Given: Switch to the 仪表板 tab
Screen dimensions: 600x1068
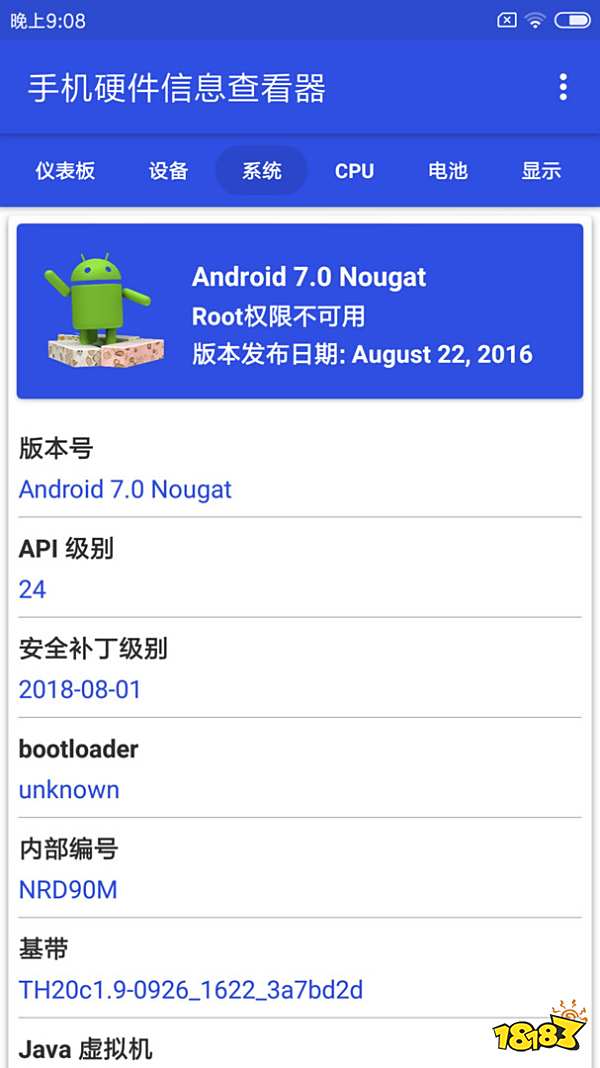Looking at the screenshot, I should (65, 171).
